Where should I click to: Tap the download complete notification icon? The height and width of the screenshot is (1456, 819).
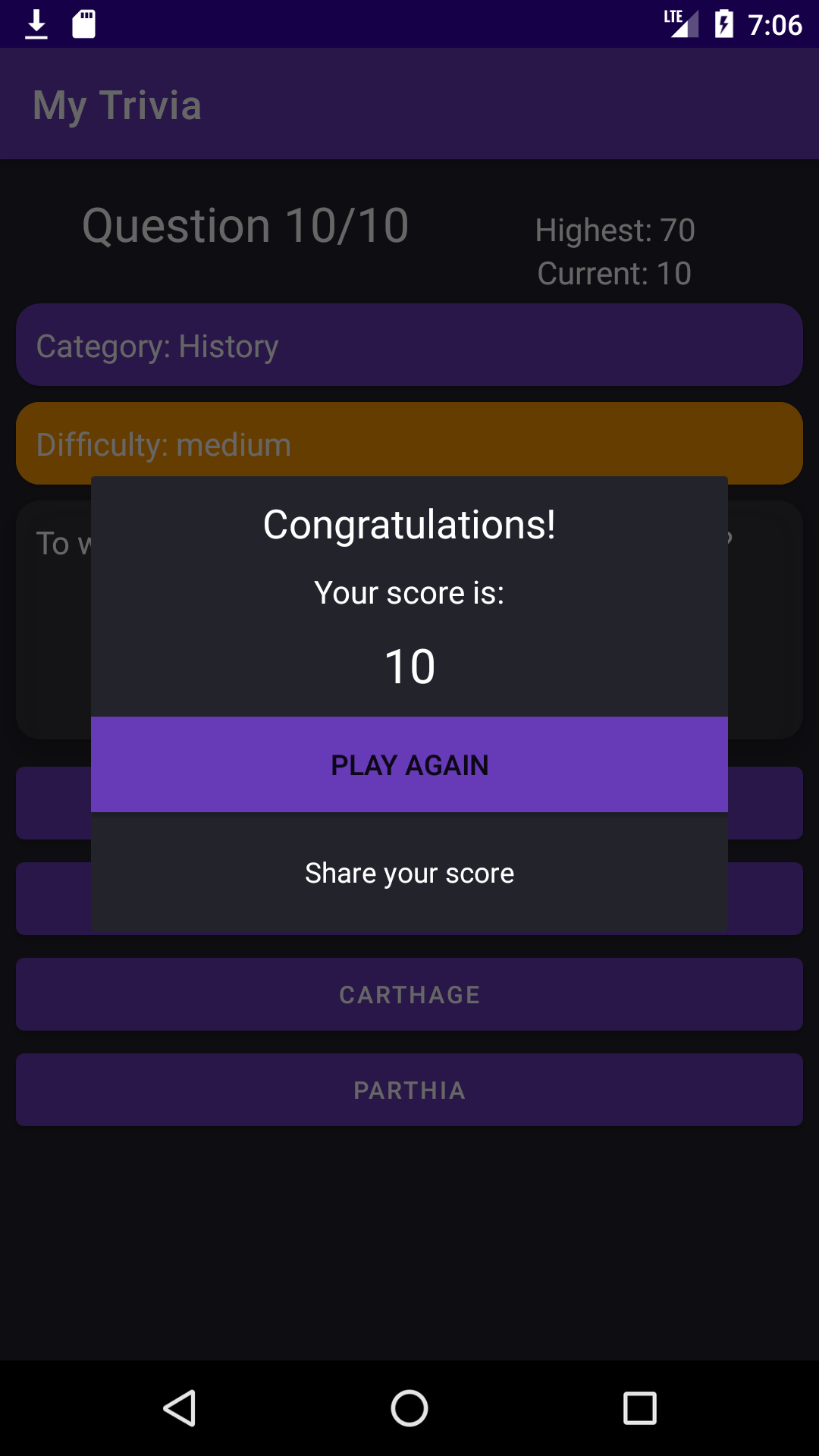point(36,24)
